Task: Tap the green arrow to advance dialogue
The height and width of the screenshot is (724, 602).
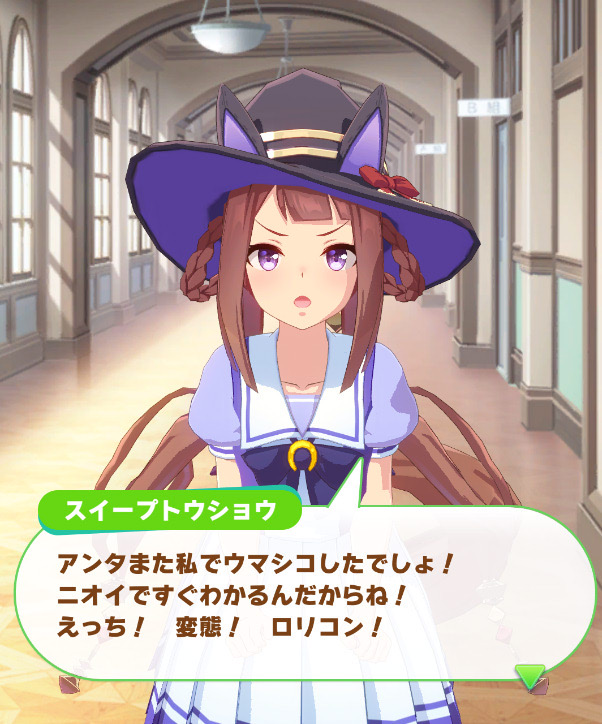Action: 530,674
